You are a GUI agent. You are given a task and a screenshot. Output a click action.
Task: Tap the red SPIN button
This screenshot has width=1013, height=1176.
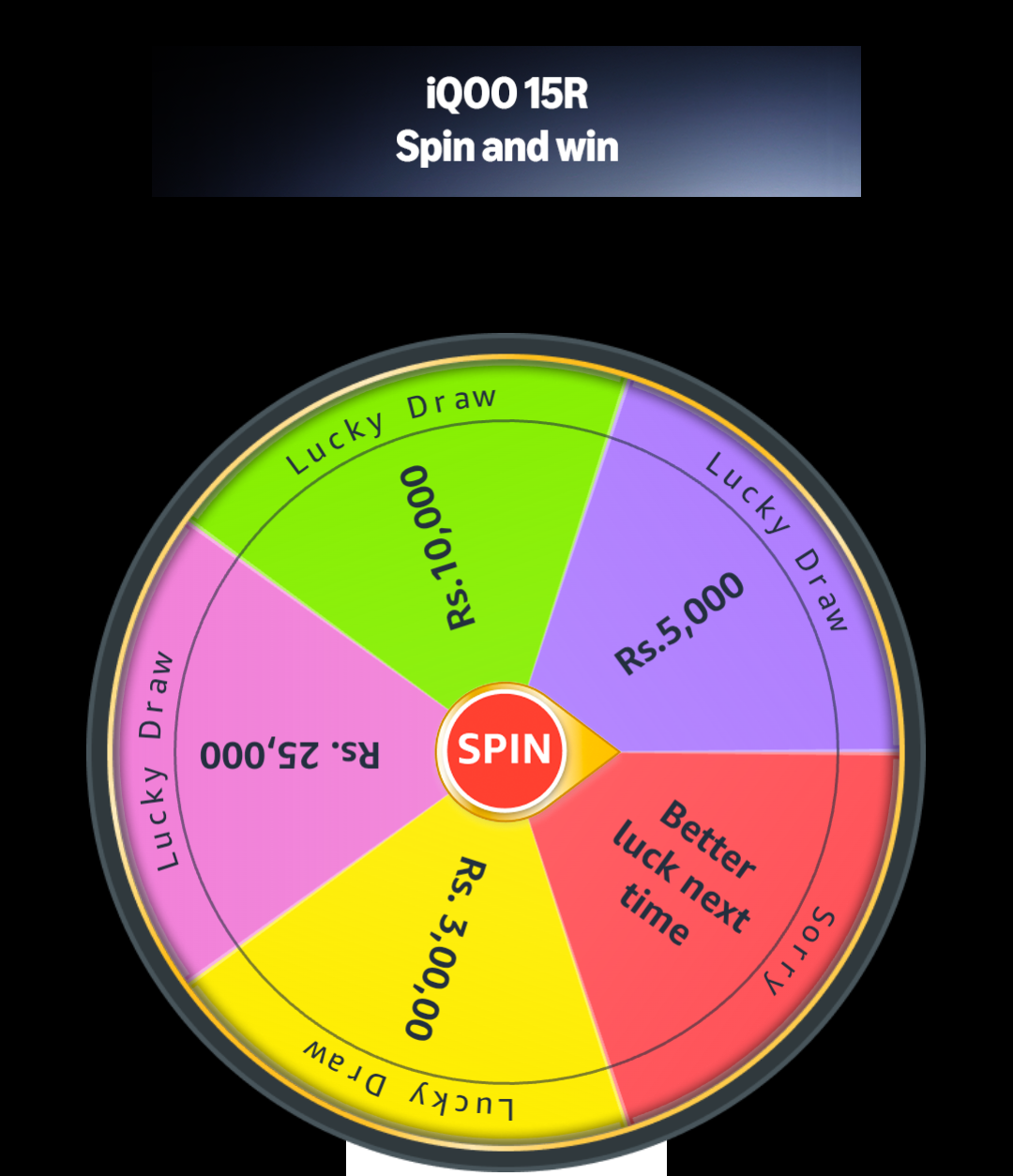pyautogui.click(x=504, y=750)
